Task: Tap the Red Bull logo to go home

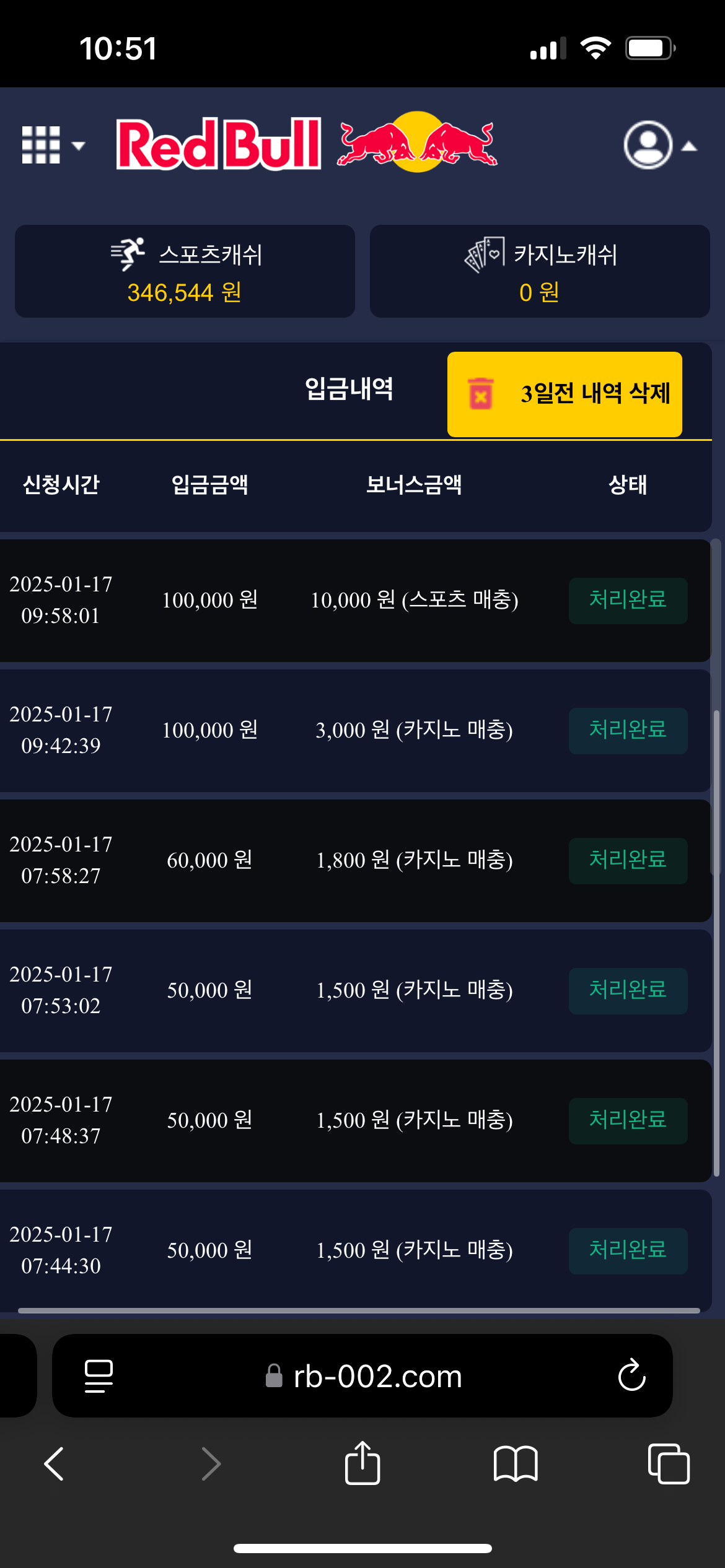Action: tap(307, 143)
